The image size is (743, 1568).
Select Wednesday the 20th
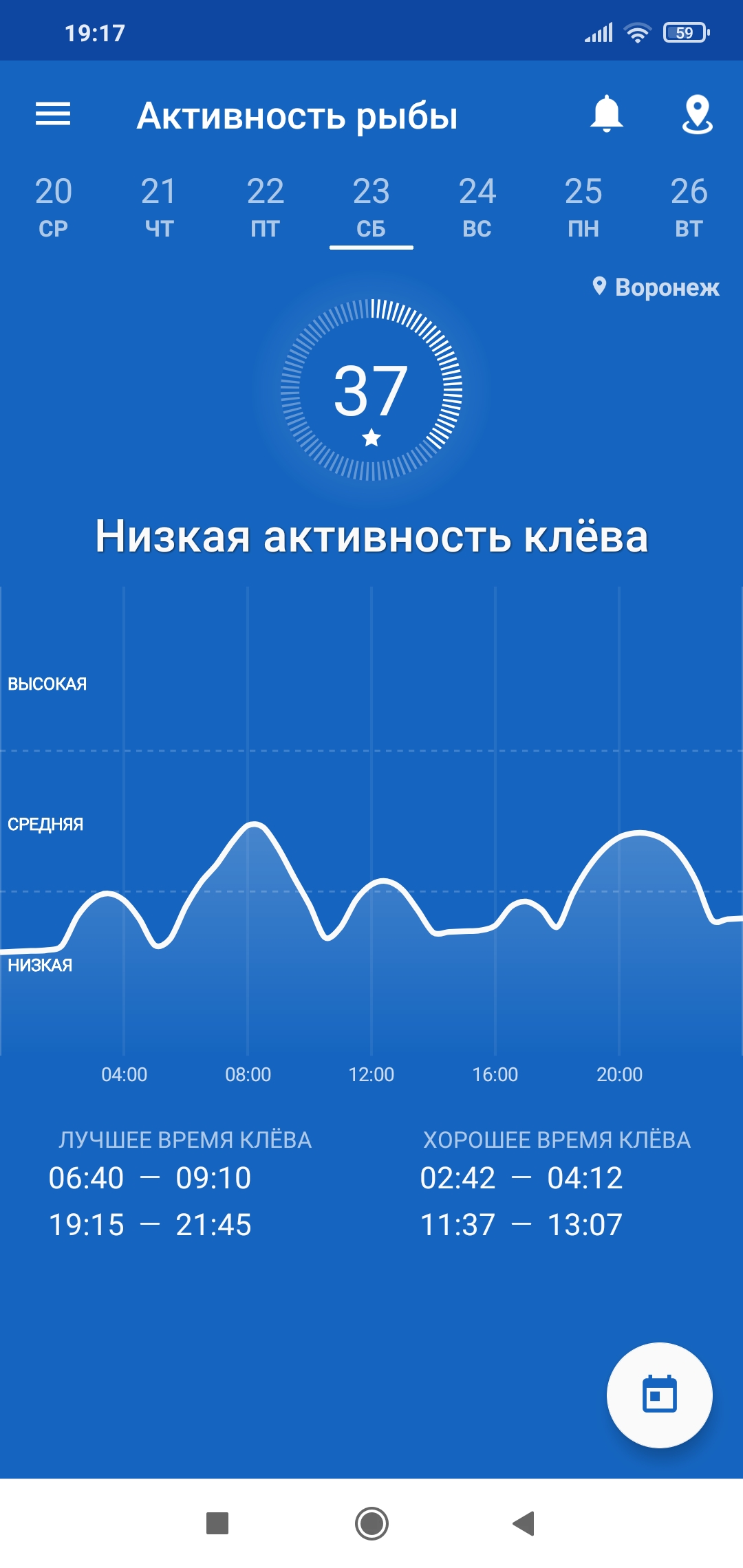[54, 206]
